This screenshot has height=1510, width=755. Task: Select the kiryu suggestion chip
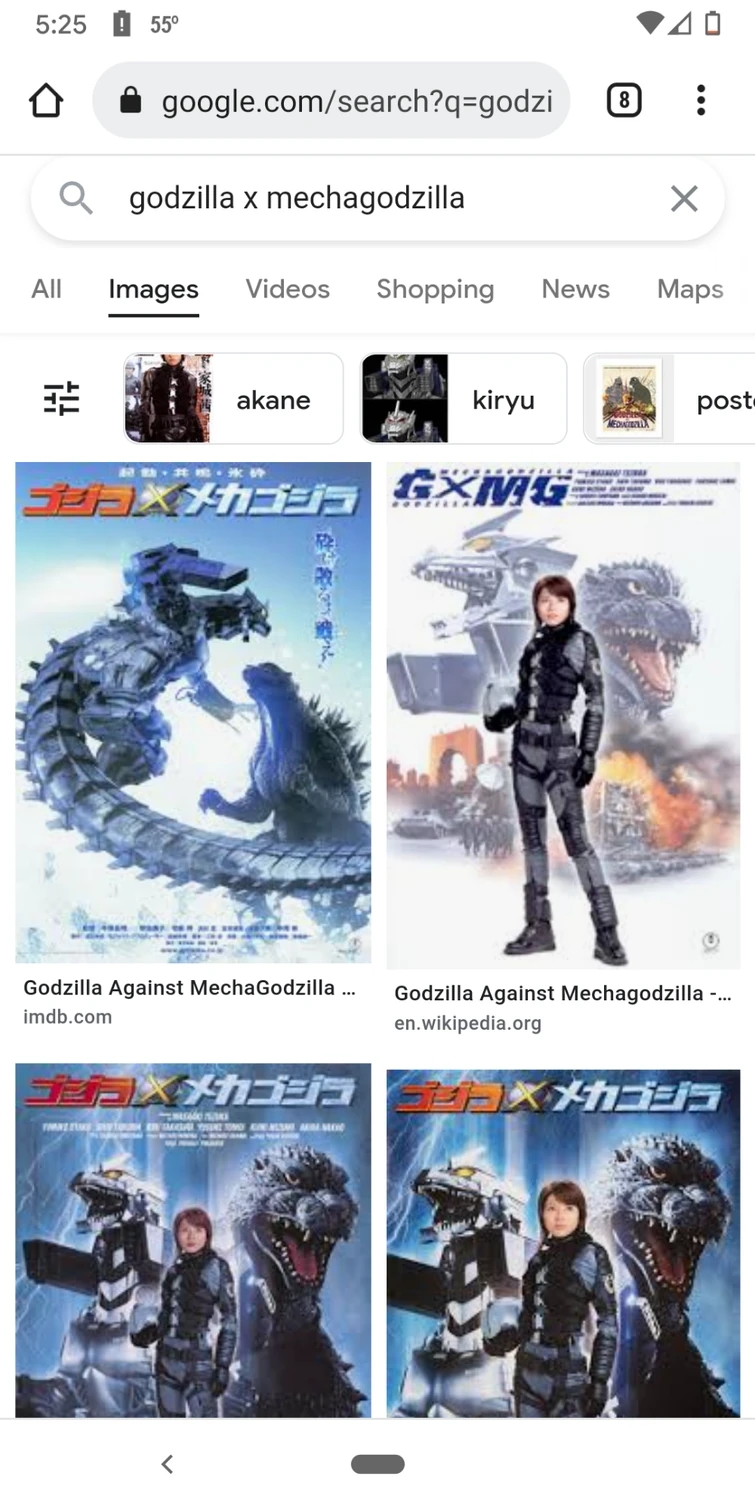pyautogui.click(x=463, y=399)
